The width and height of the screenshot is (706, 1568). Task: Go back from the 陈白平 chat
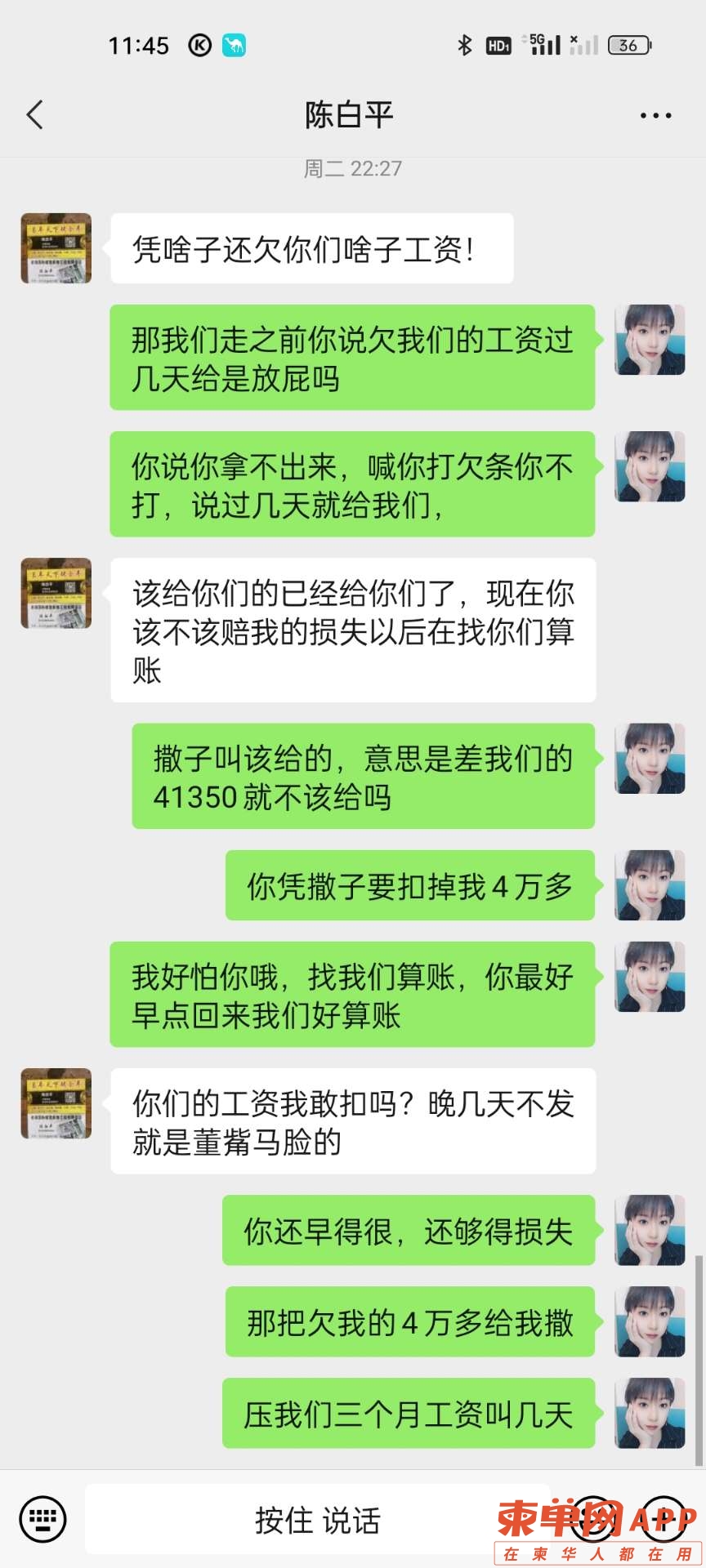pos(34,115)
